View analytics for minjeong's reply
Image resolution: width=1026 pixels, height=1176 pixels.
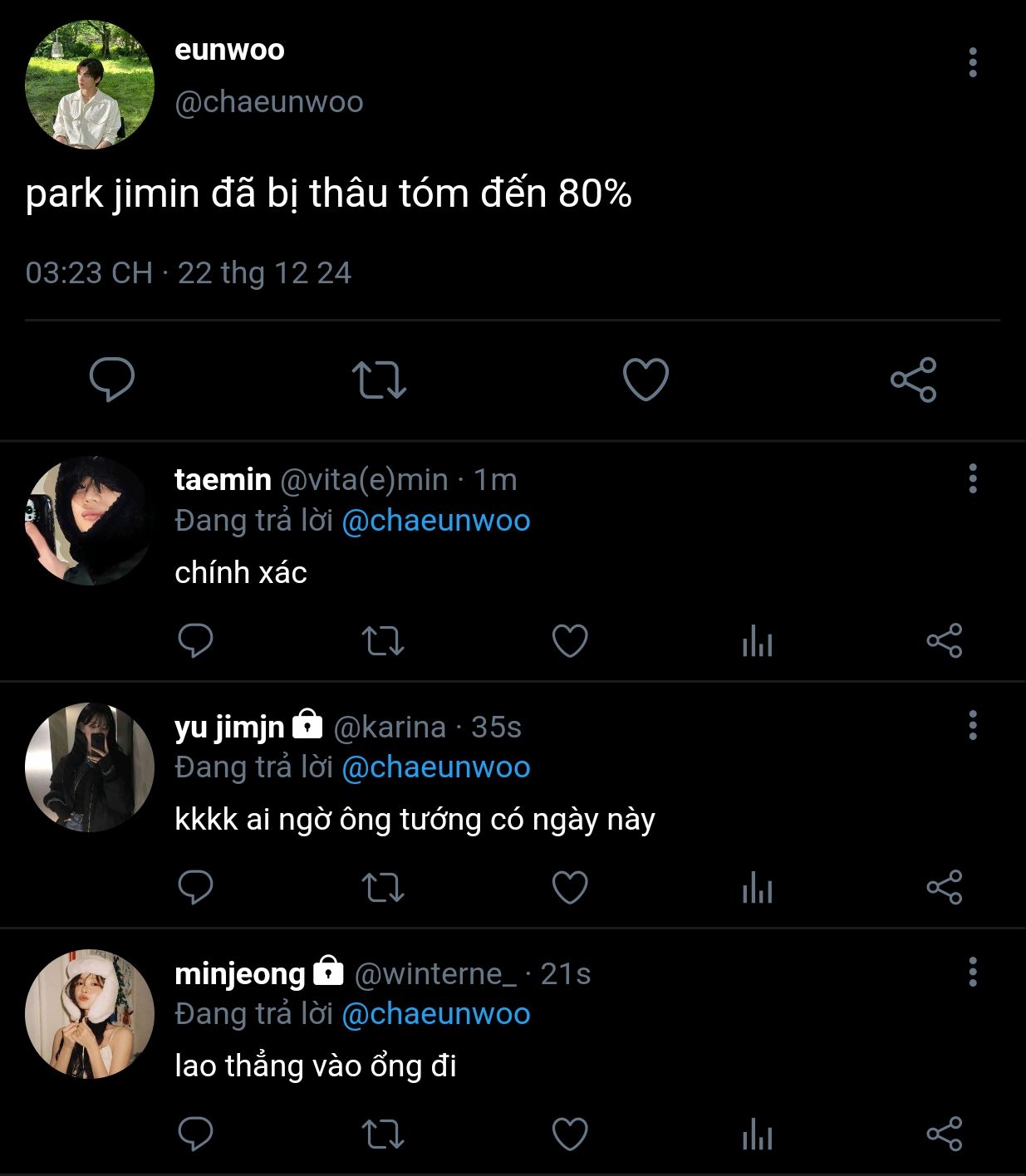[x=757, y=1134]
